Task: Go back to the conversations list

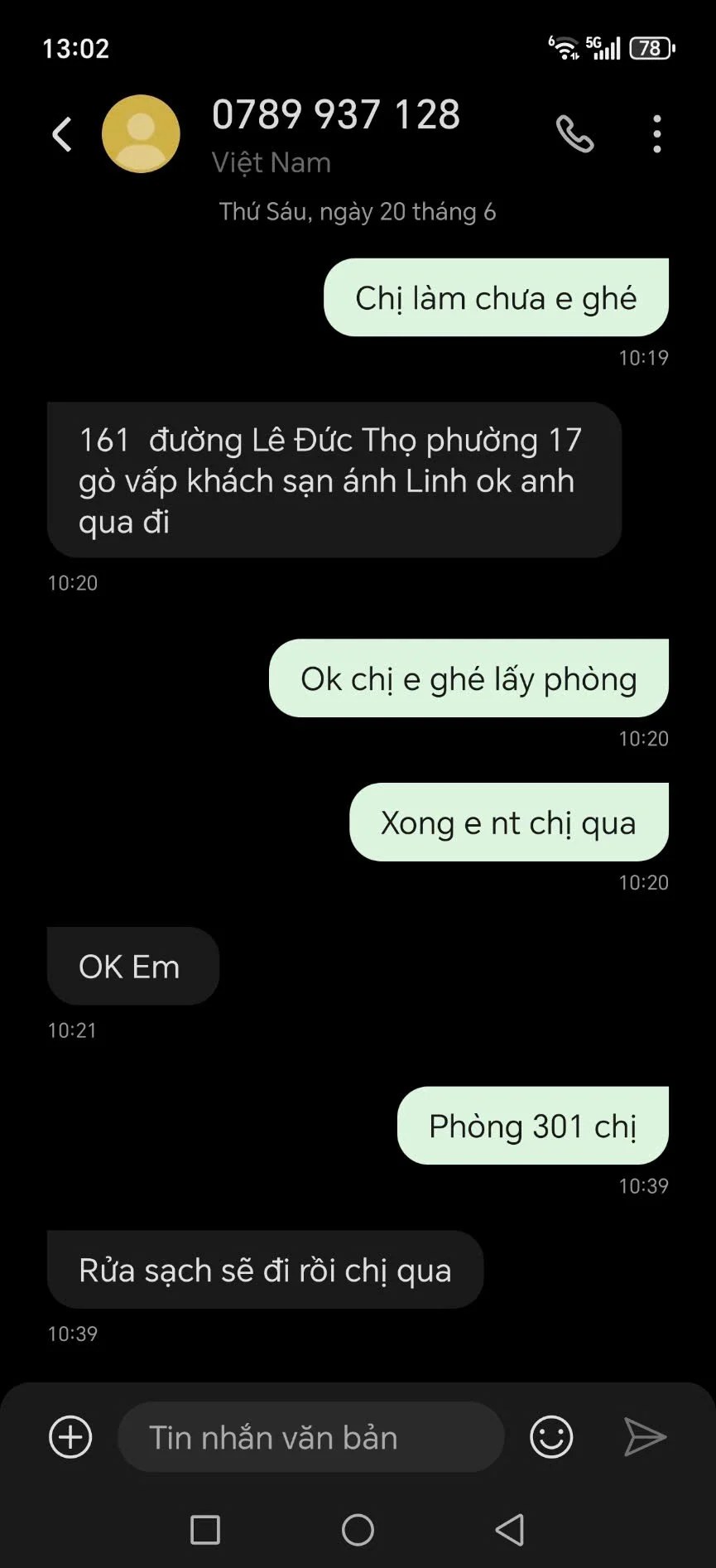Action: tap(62, 134)
